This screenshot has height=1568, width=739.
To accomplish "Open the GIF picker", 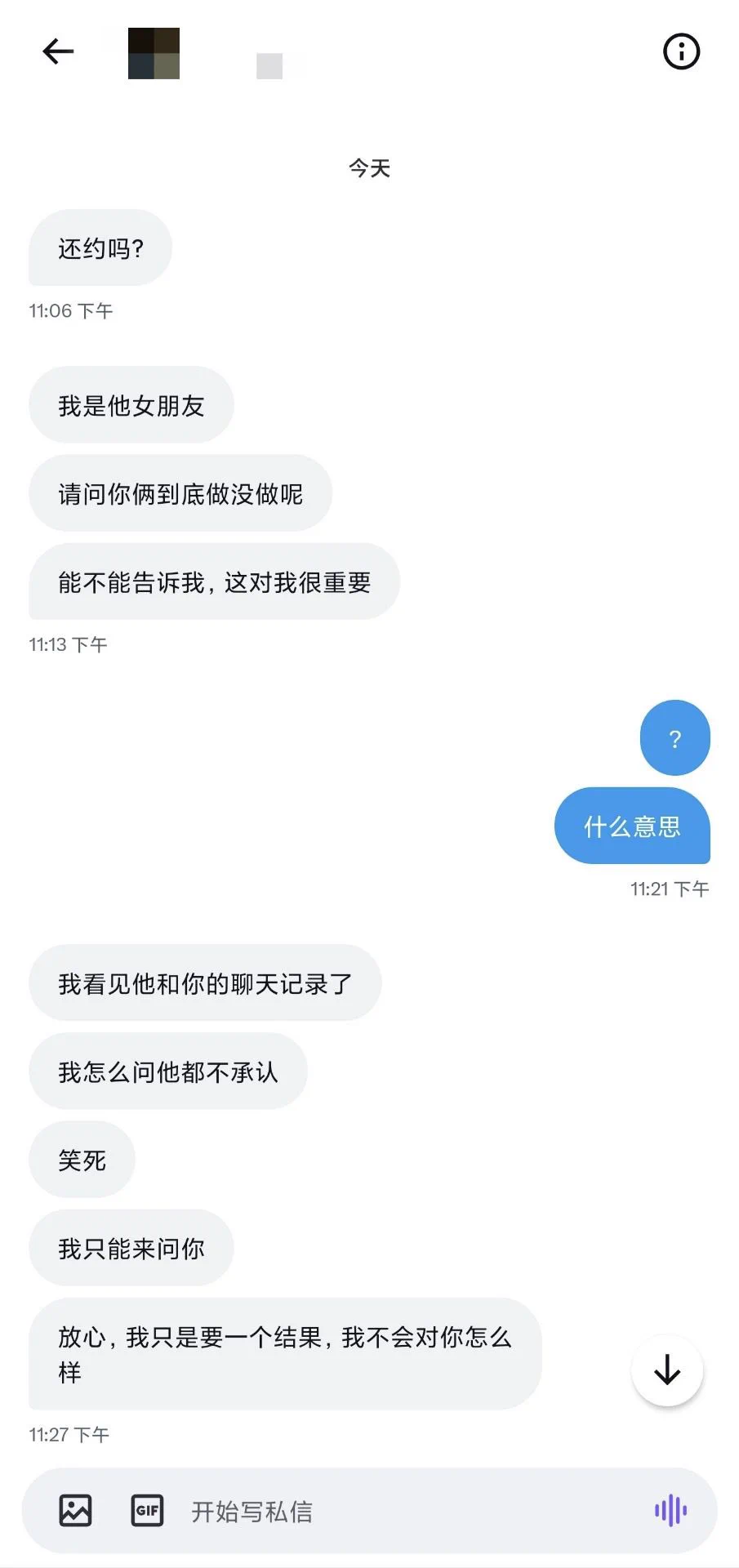I will tap(148, 1511).
